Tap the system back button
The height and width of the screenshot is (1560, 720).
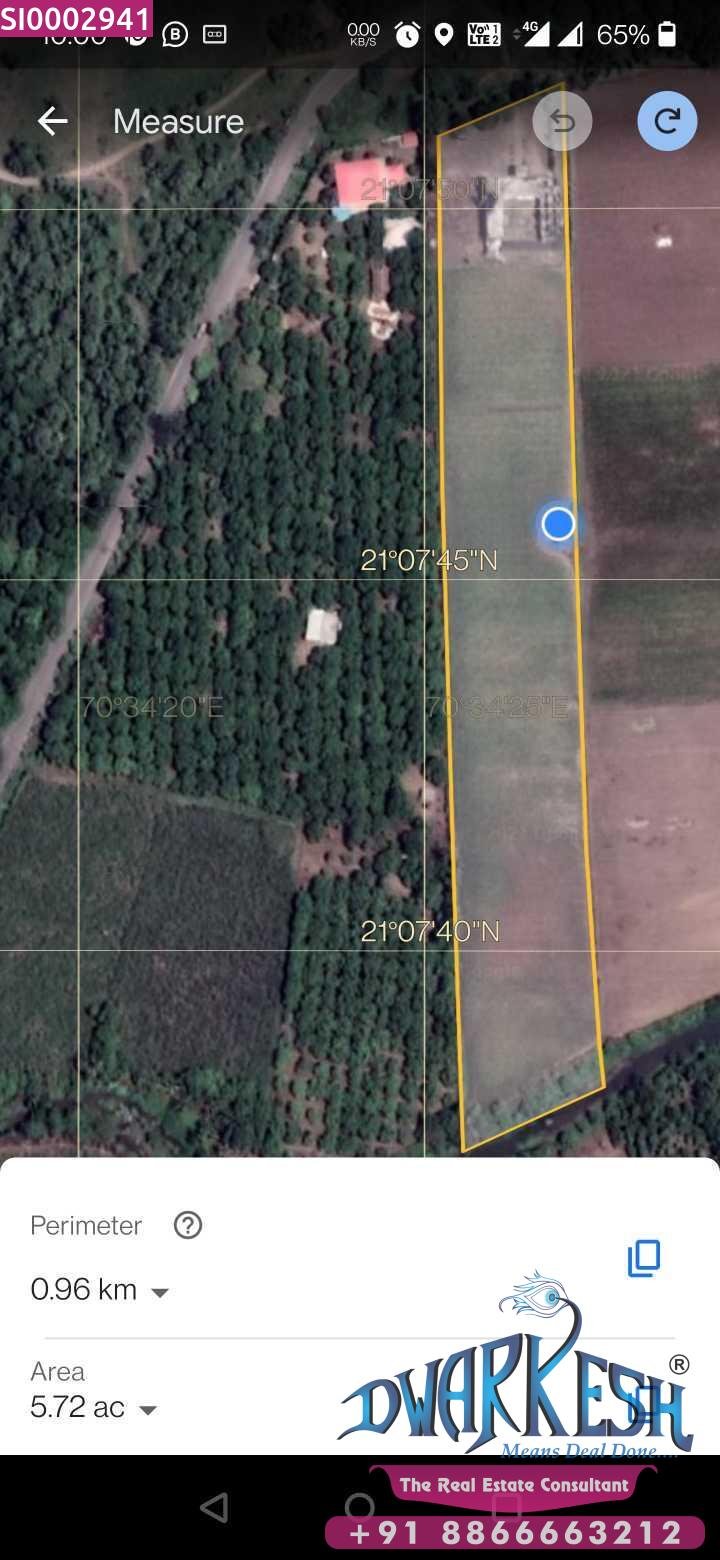[214, 1507]
